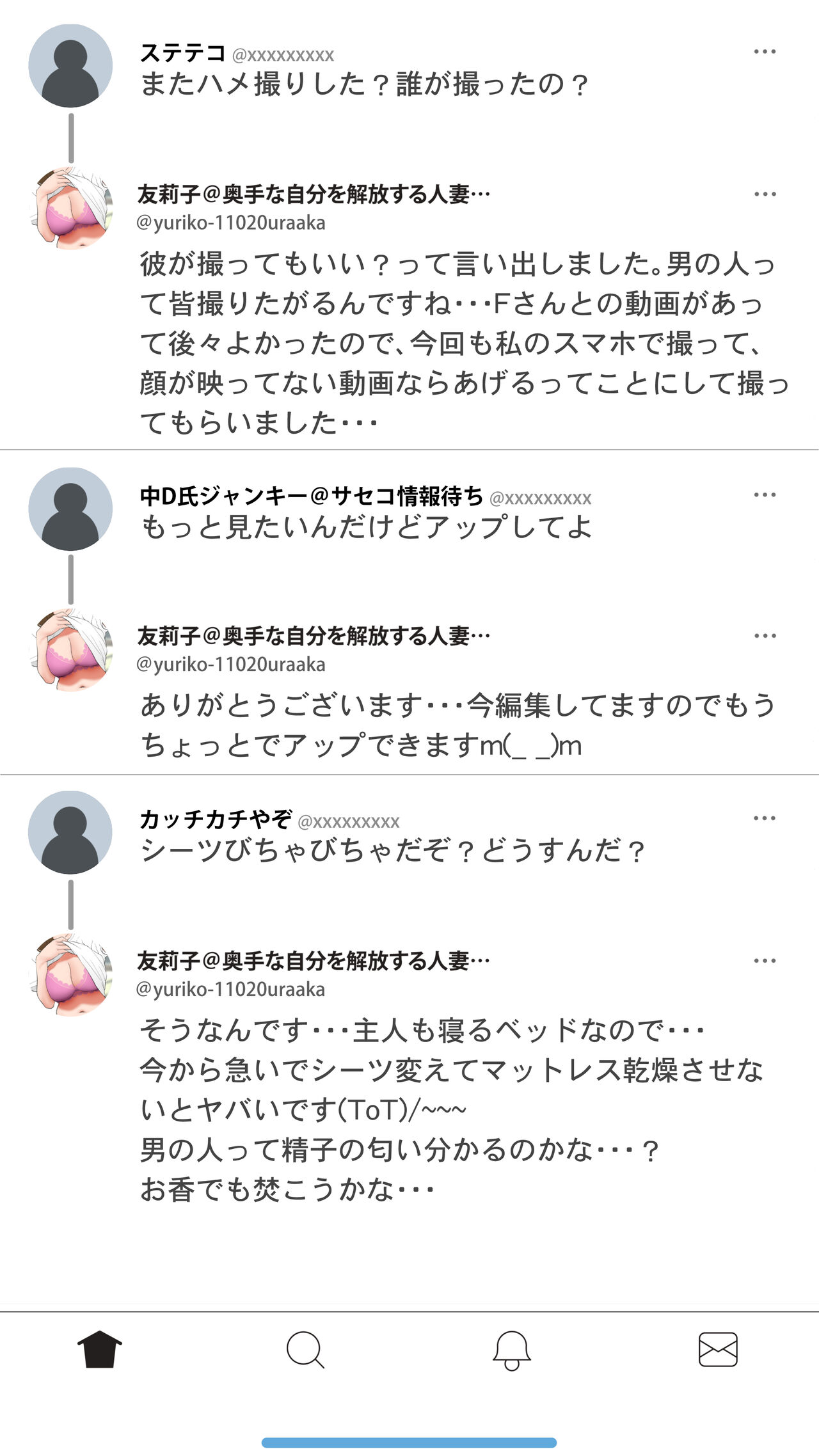Switch to the Search tab

point(305,1349)
